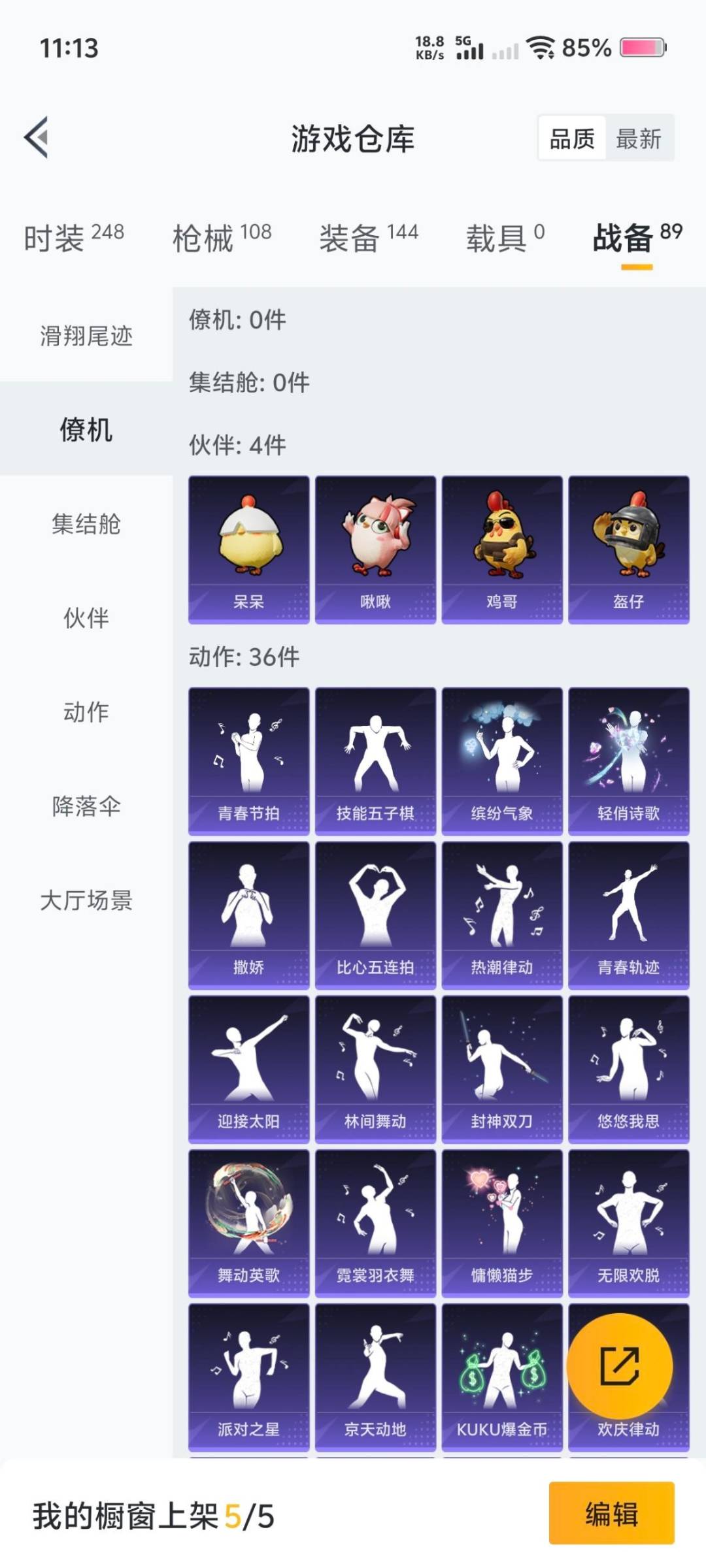Select the 封神双刀 emote thumbnail

pyautogui.click(x=502, y=1065)
